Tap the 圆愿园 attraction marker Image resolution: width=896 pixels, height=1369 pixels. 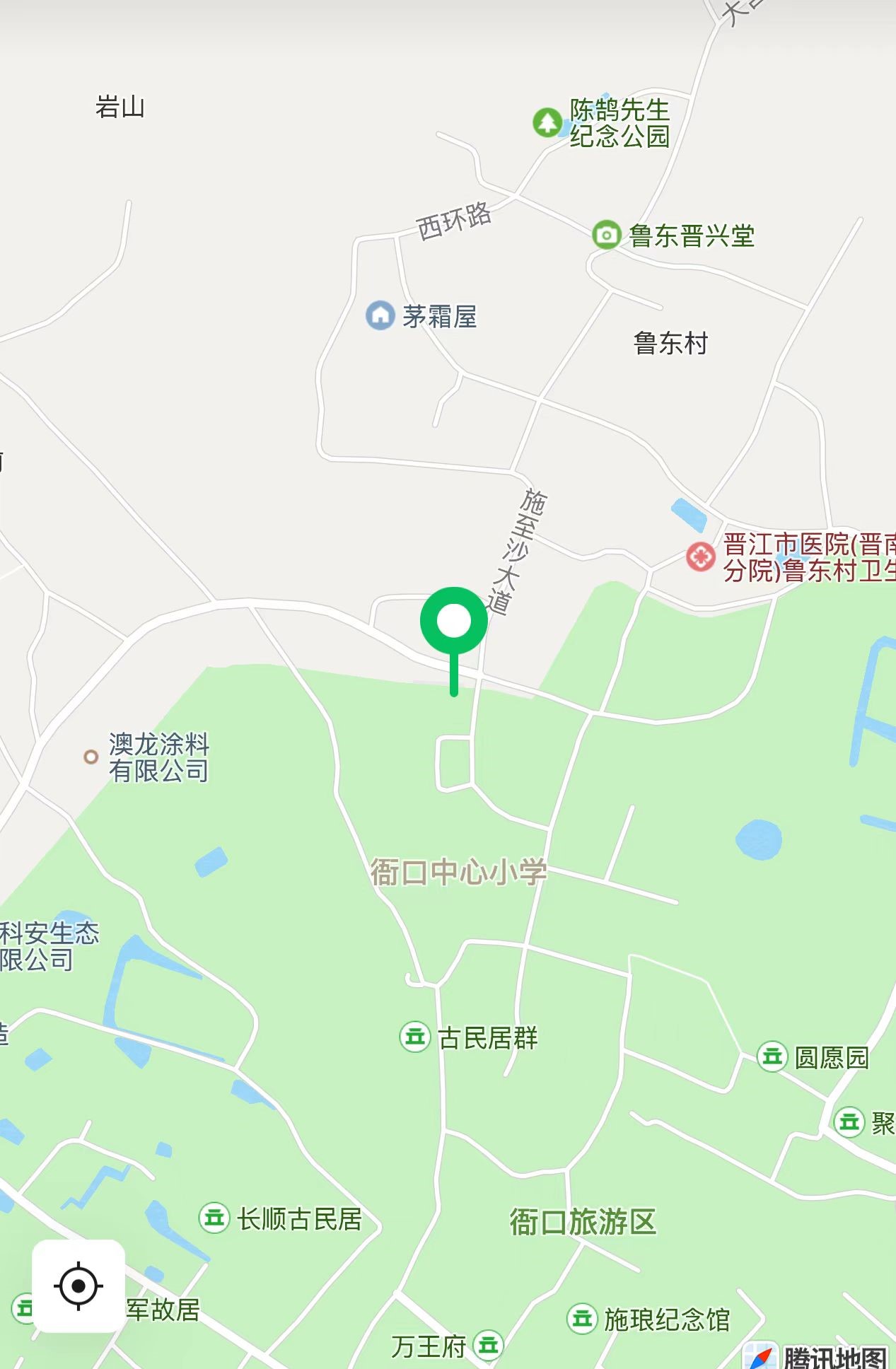point(772,1056)
